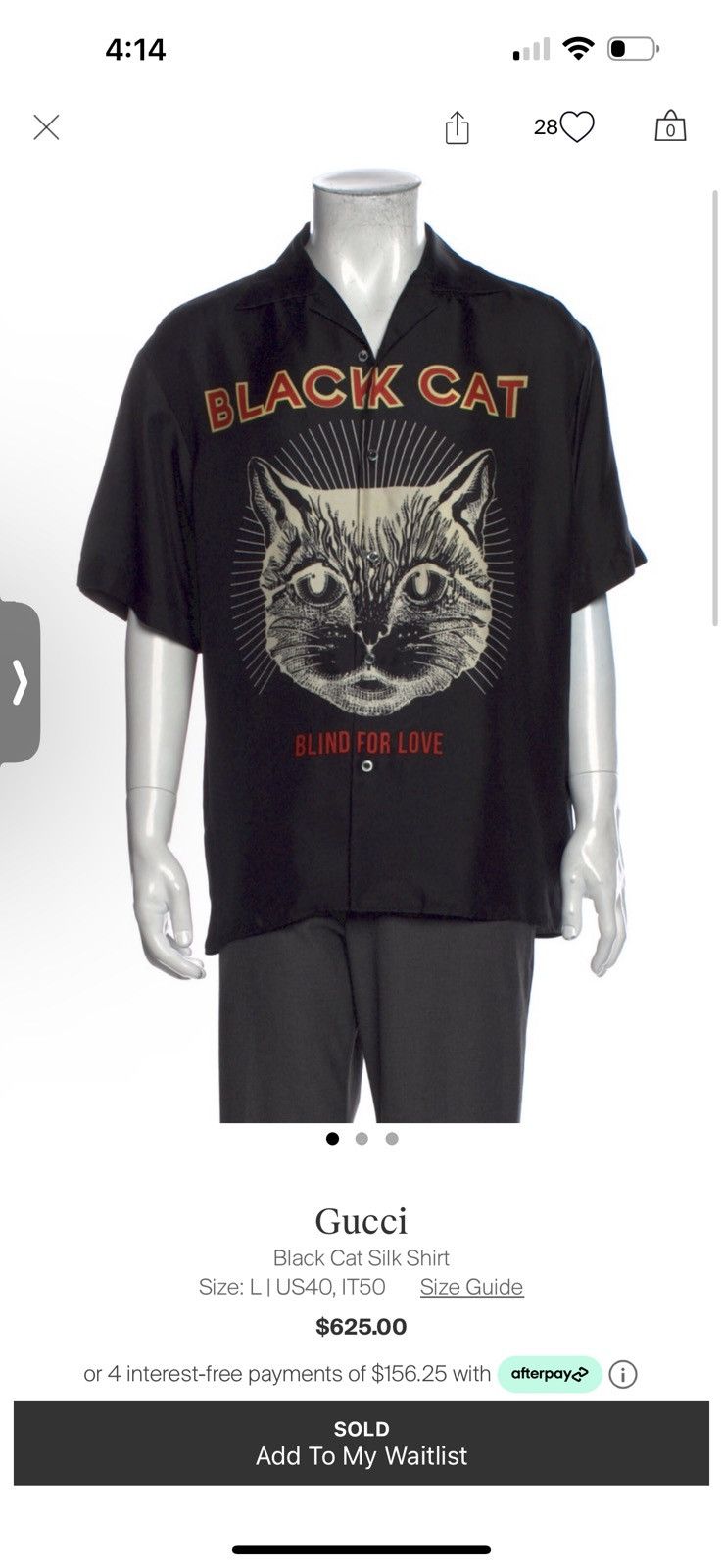Open the Black Cat shirt product image
723x1568 pixels.
(x=361, y=647)
